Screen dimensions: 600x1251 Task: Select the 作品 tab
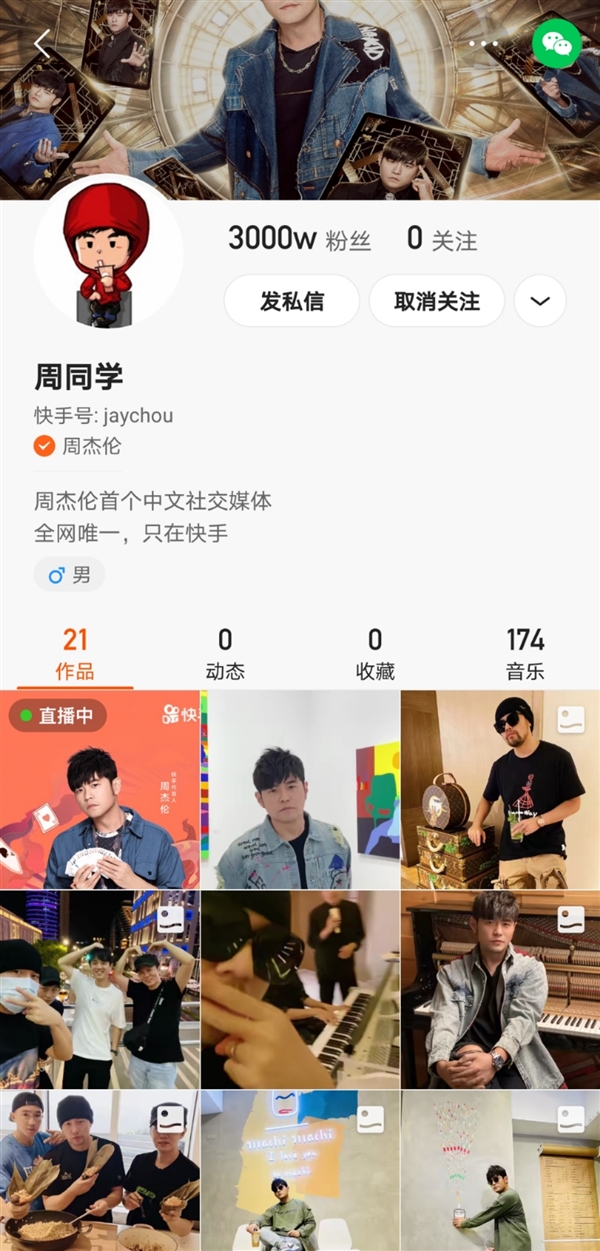(75, 654)
